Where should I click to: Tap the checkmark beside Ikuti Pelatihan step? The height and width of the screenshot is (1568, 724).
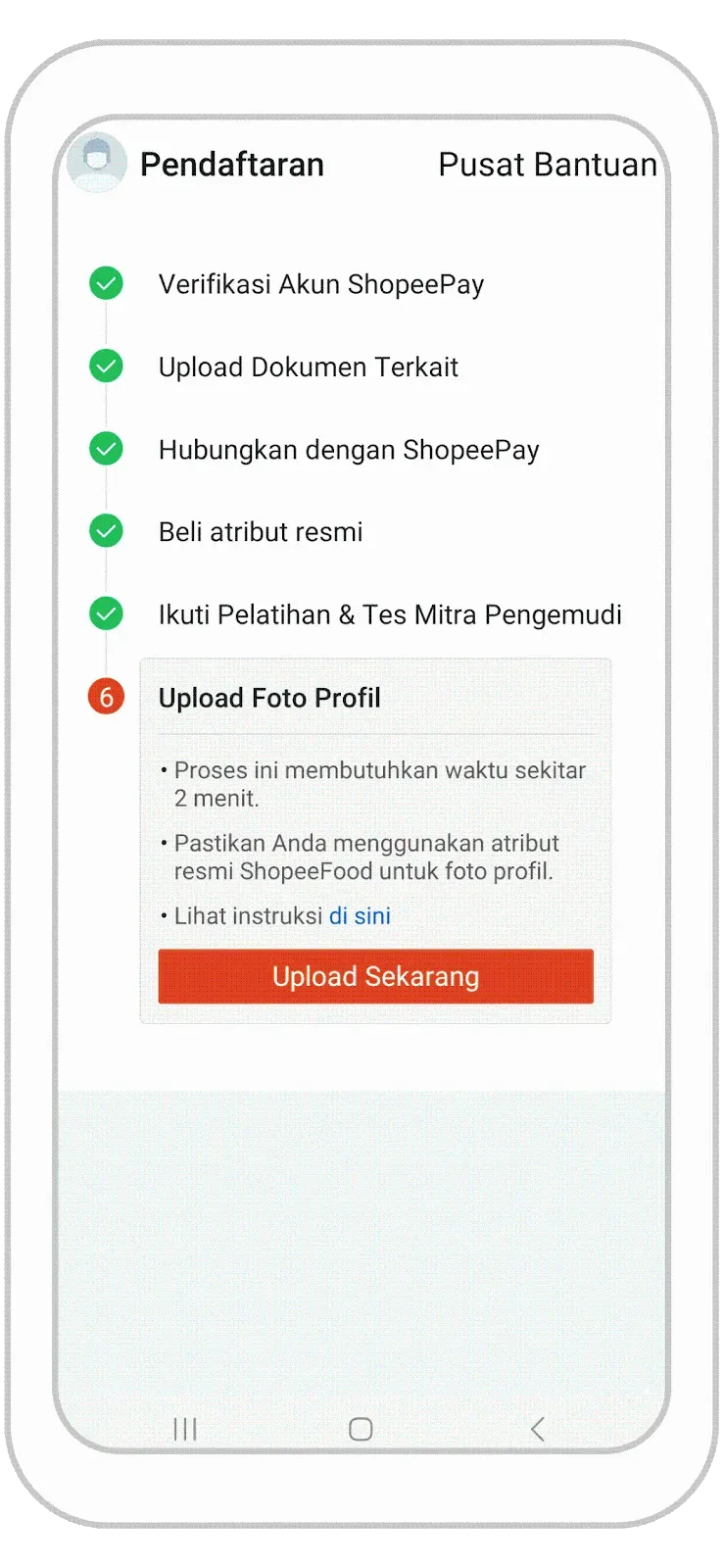pyautogui.click(x=105, y=613)
